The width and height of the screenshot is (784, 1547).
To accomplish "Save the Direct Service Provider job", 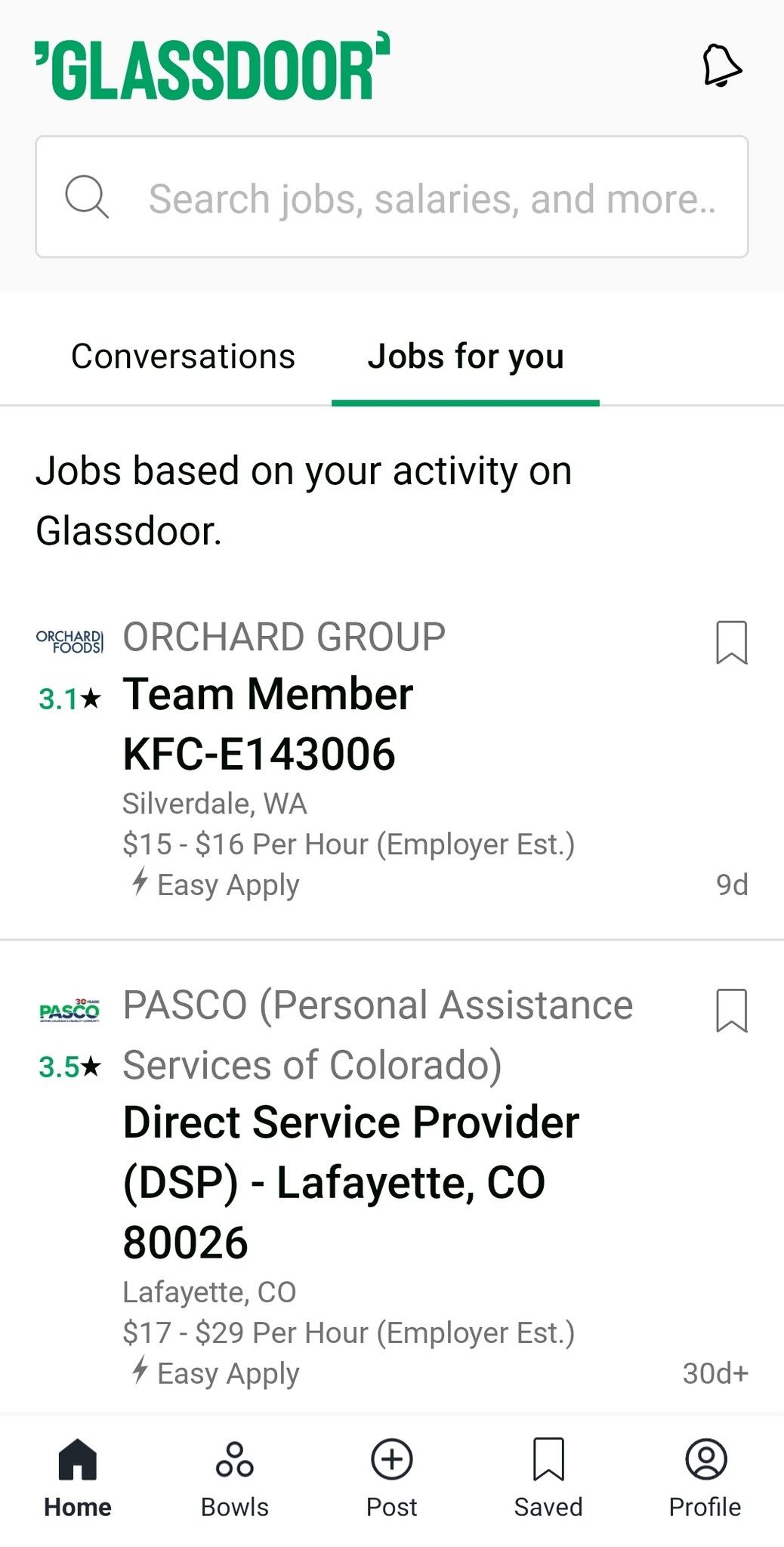I will tap(732, 1012).
